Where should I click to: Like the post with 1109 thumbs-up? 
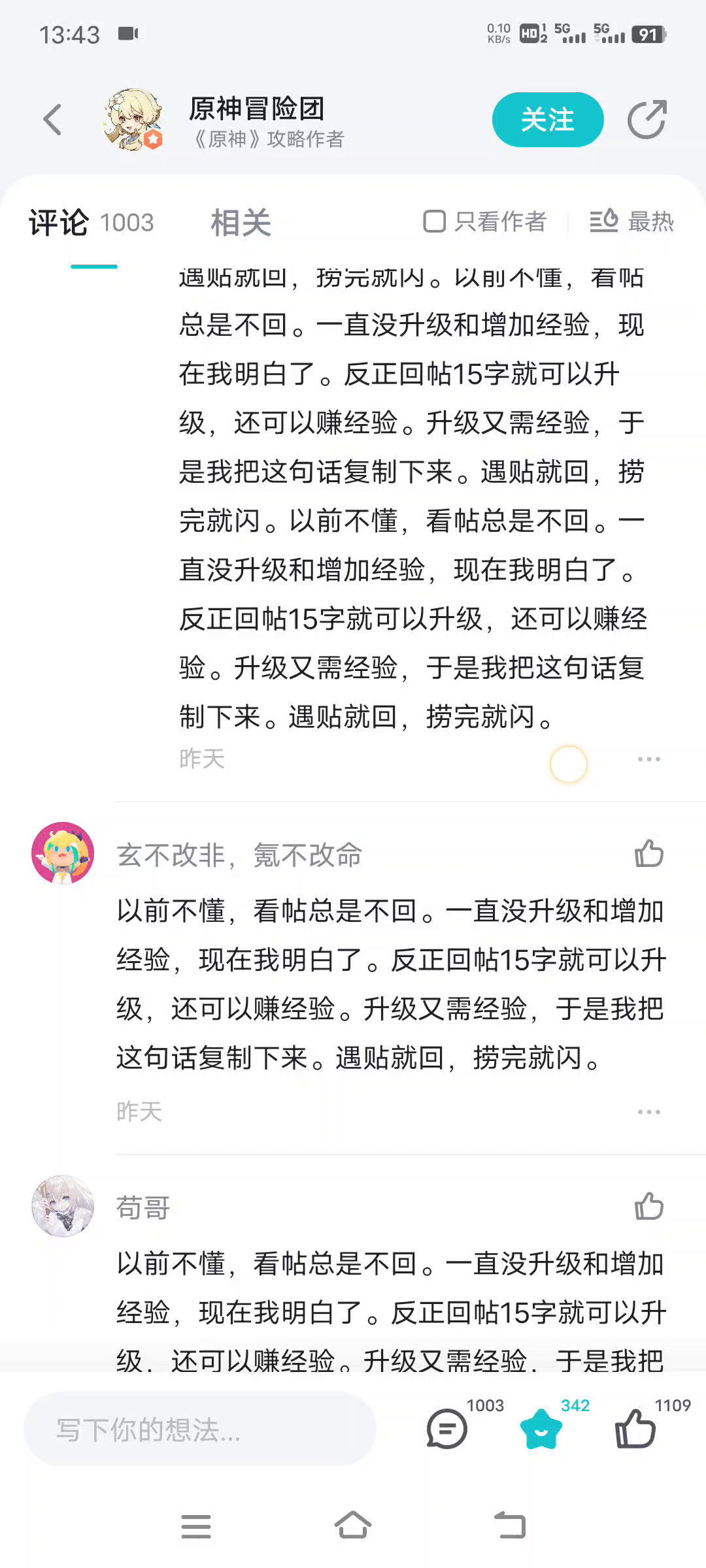(635, 1429)
